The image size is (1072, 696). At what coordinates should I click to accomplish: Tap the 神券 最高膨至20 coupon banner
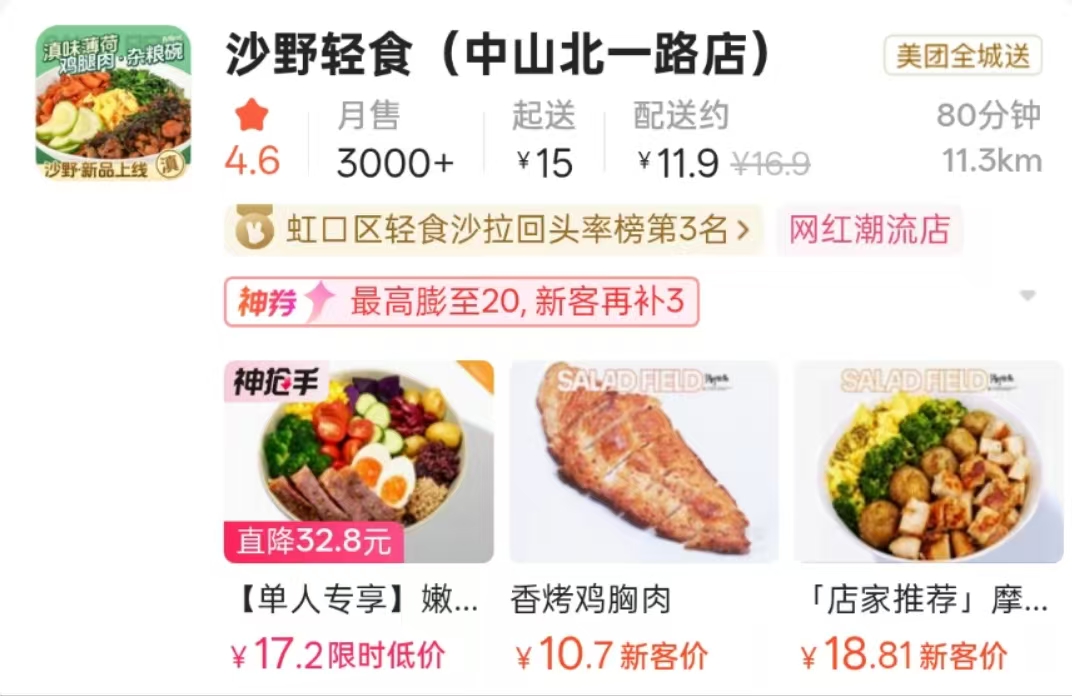pyautogui.click(x=461, y=302)
